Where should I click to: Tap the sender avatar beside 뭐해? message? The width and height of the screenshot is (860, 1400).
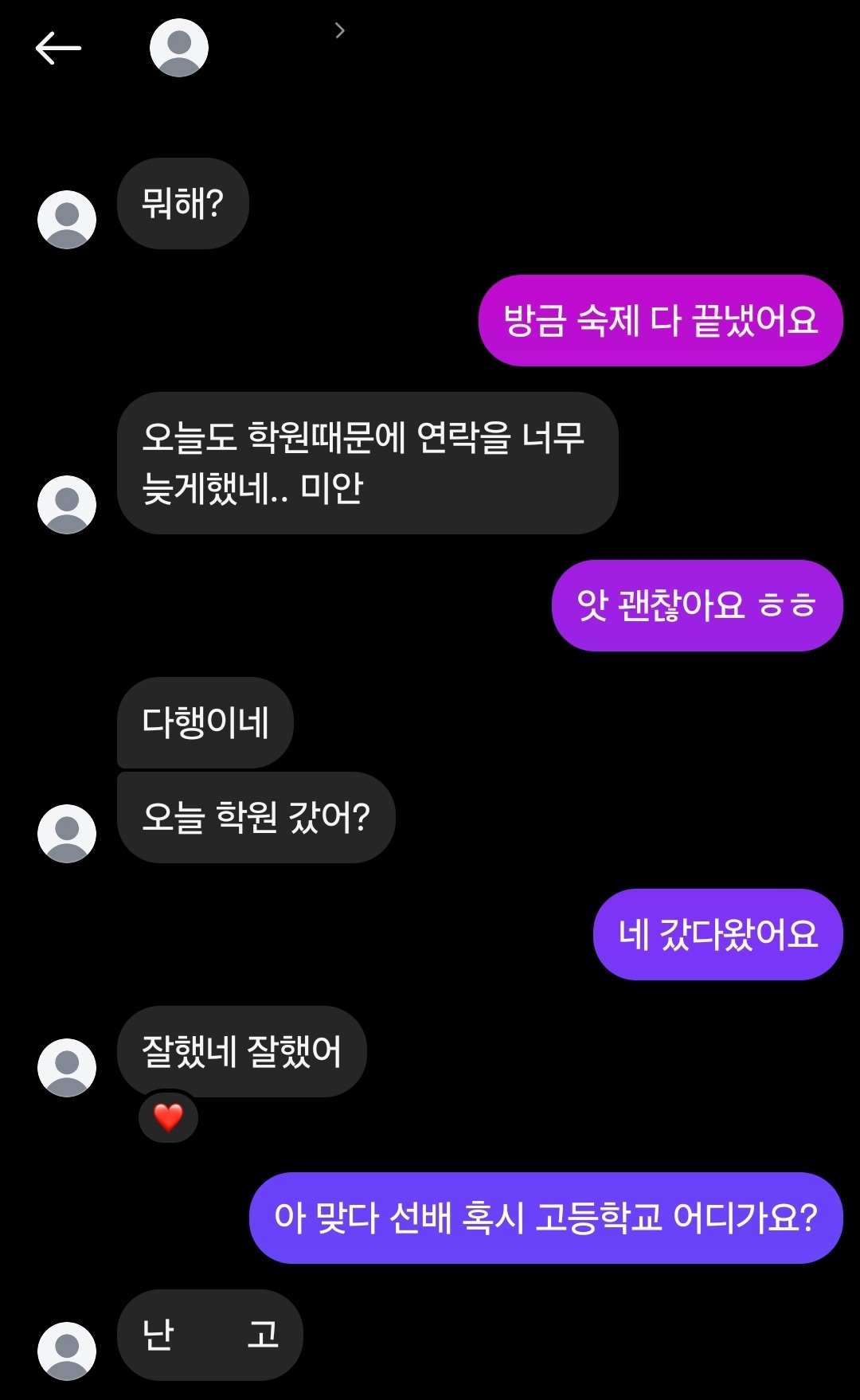(x=67, y=219)
